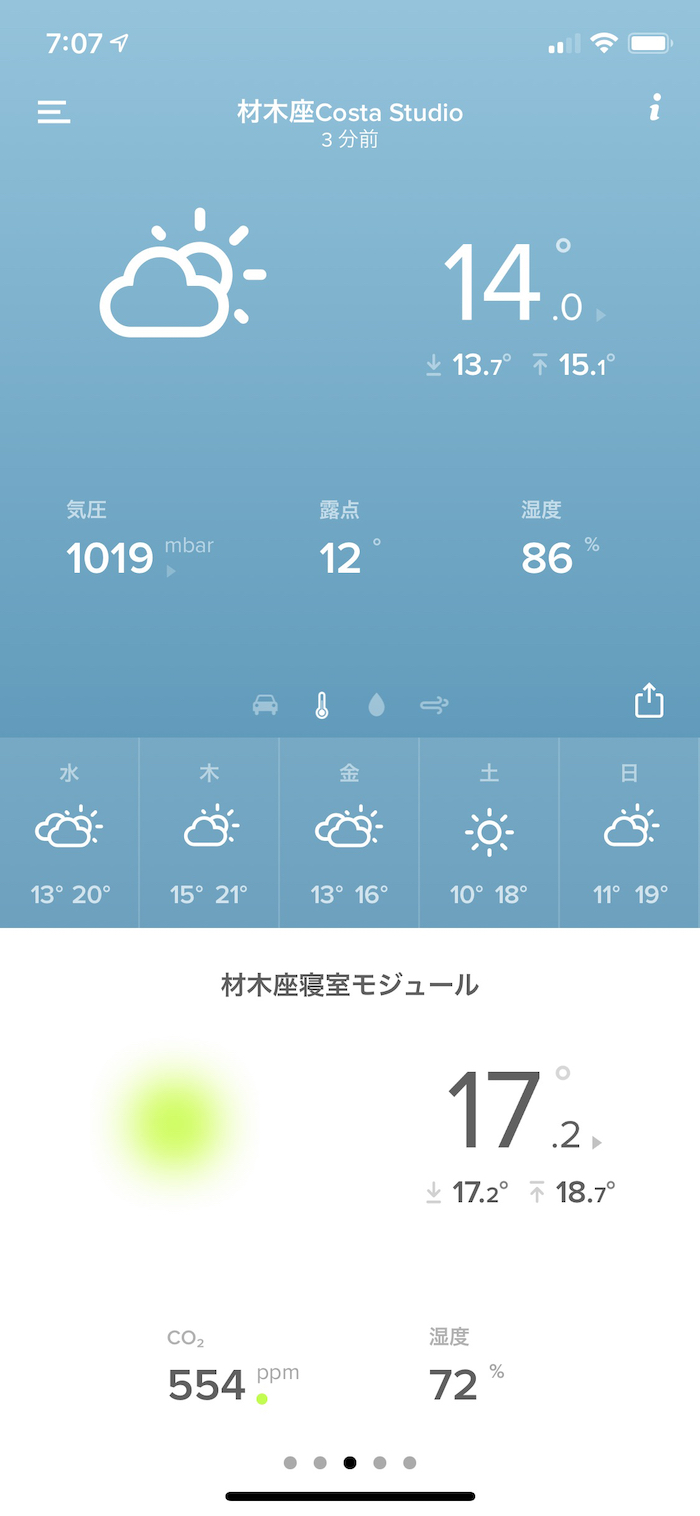Switch to the wind view
This screenshot has width=700, height=1516.
[x=434, y=706]
